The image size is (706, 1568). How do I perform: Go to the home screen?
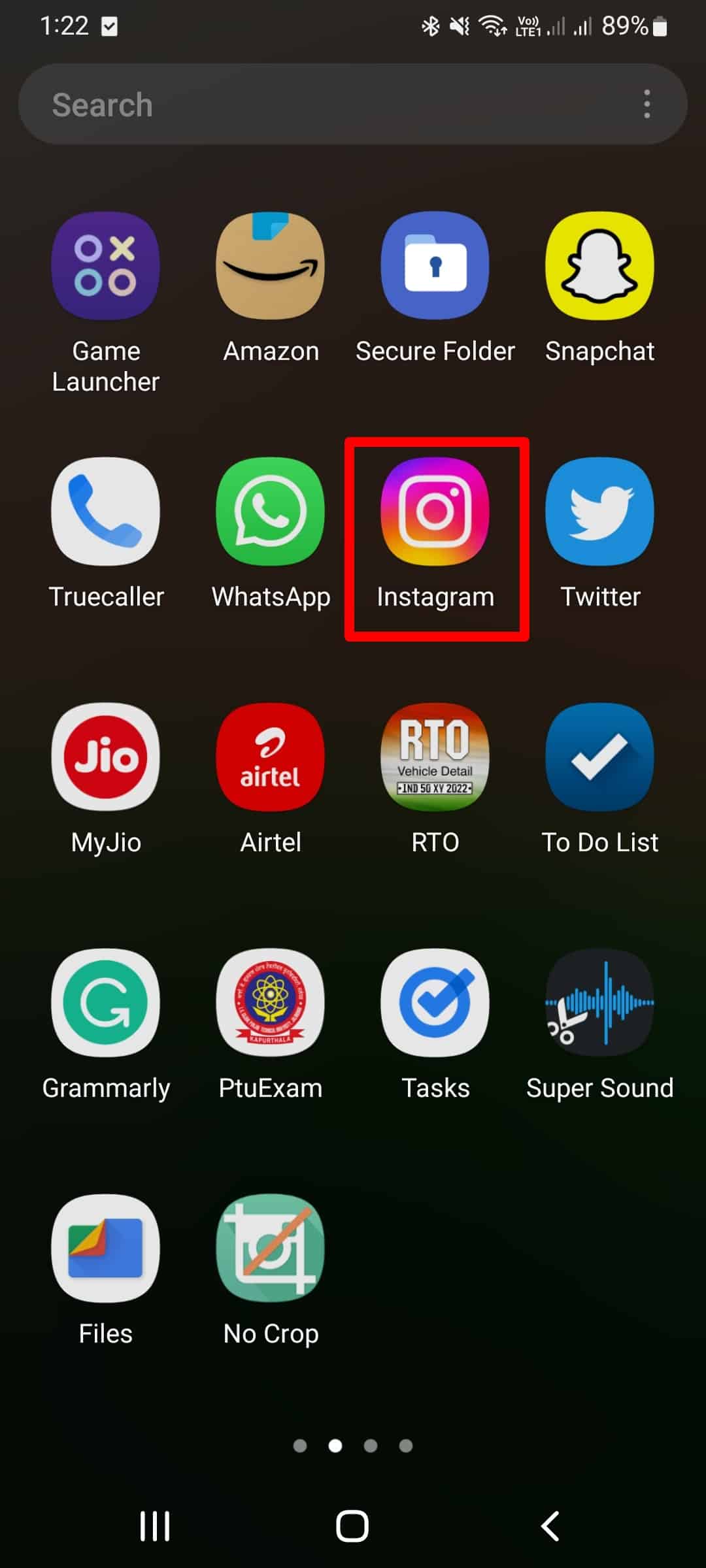point(352,1527)
